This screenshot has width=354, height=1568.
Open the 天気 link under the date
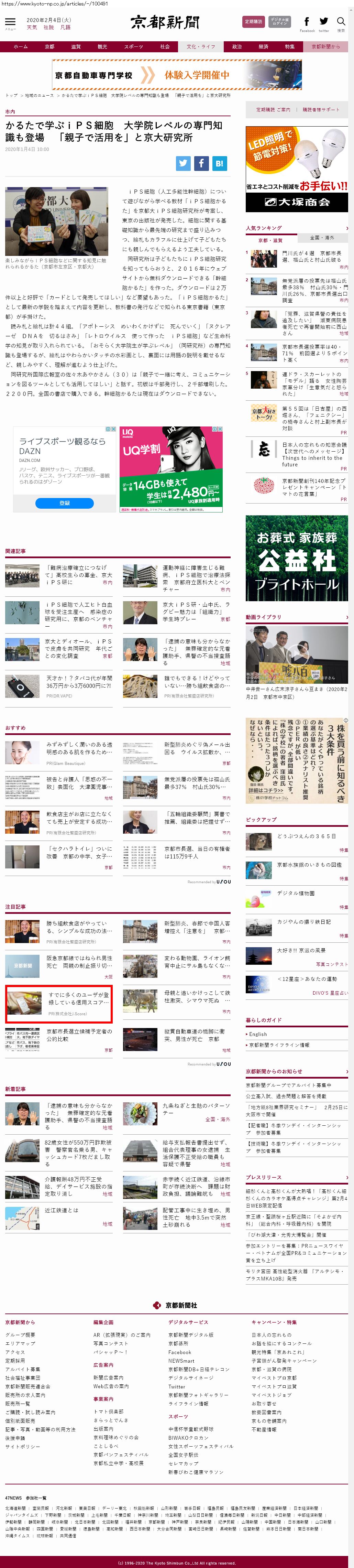32,28
